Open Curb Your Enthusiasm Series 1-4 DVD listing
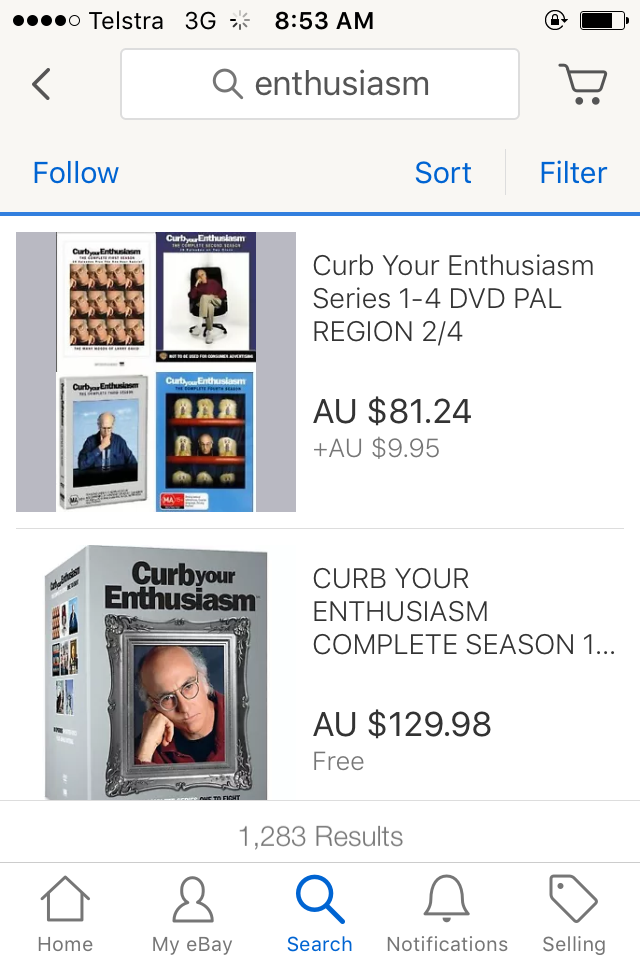The image size is (640, 960). [453, 298]
